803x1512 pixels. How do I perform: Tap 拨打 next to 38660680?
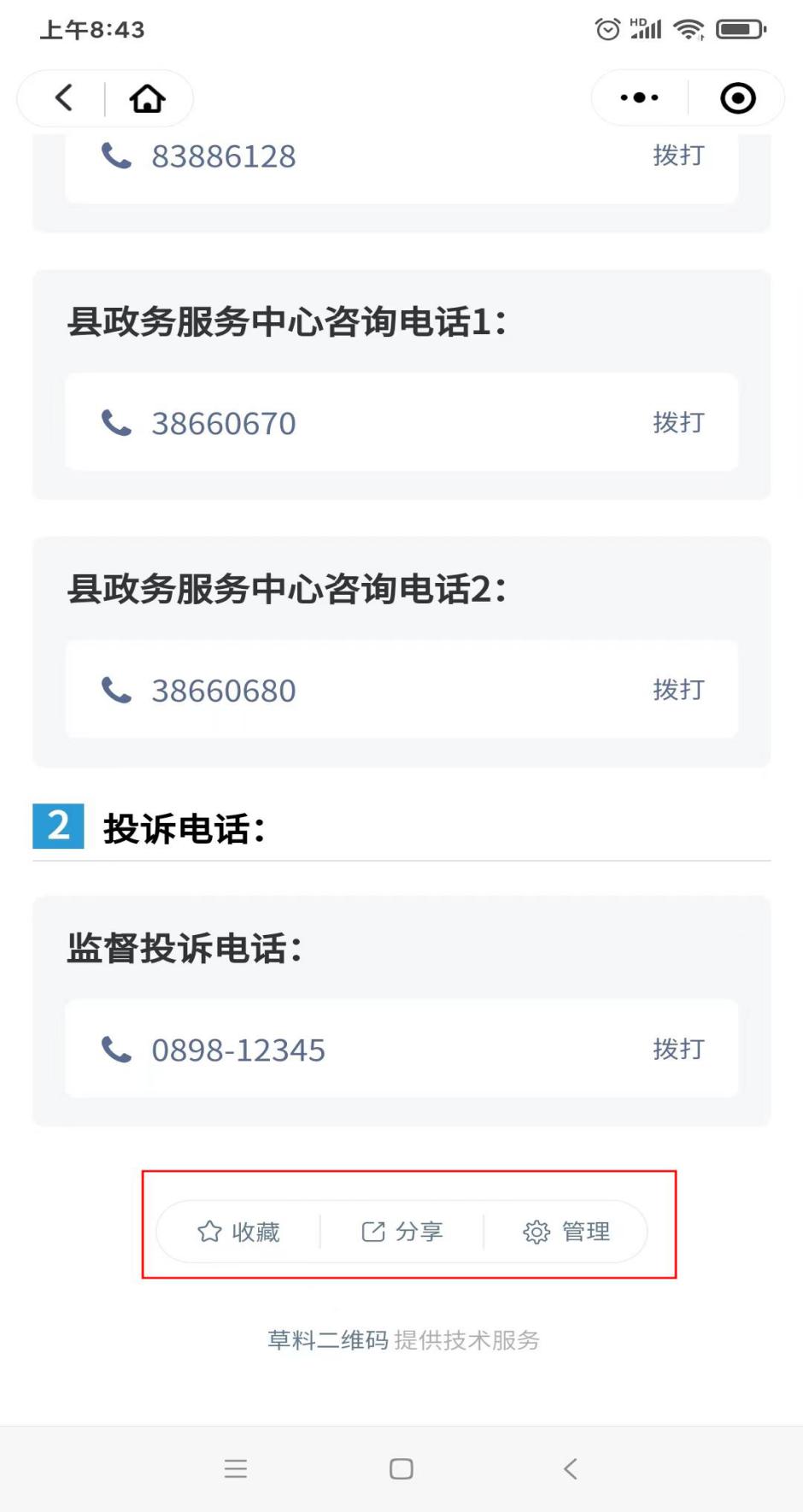pos(678,690)
